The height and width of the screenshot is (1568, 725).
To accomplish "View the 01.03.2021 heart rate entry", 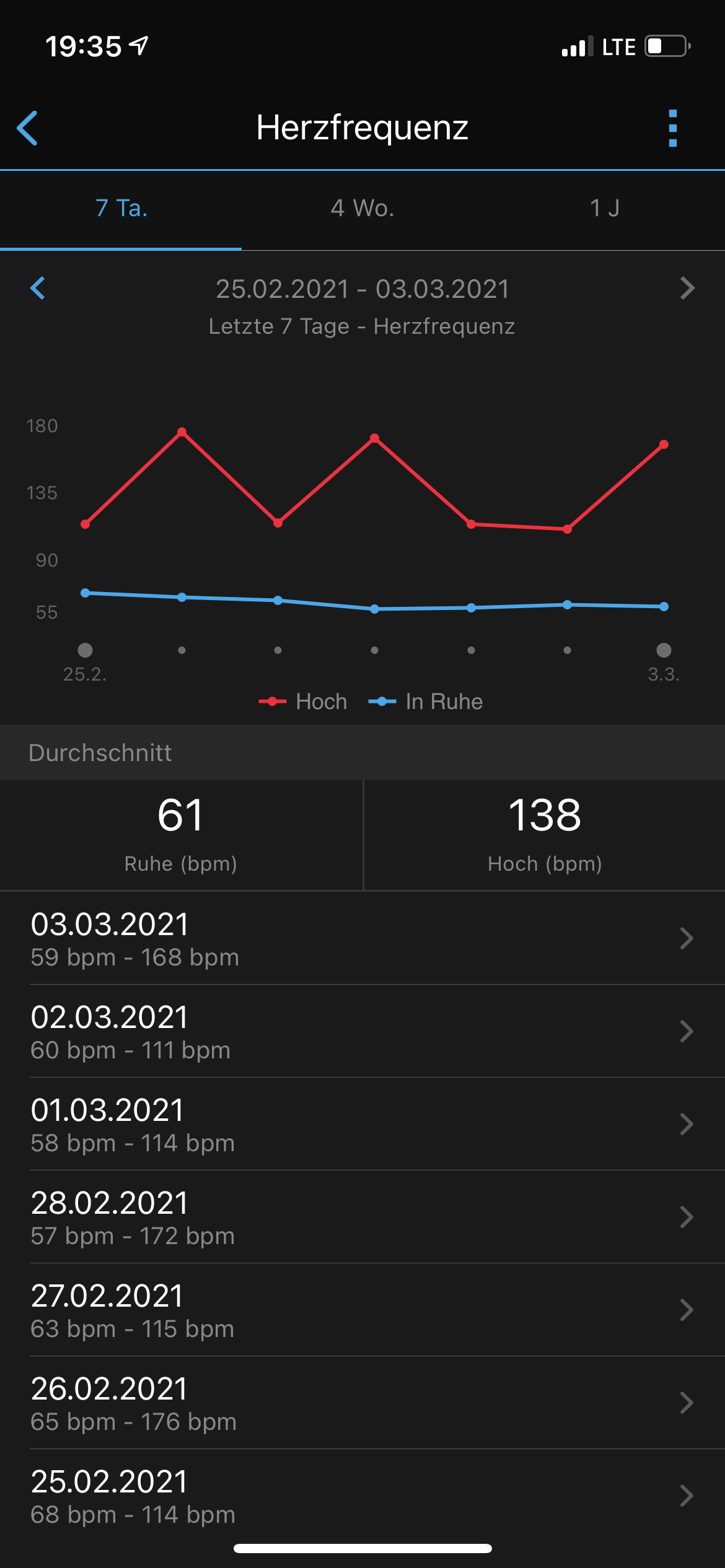I will (x=362, y=1124).
